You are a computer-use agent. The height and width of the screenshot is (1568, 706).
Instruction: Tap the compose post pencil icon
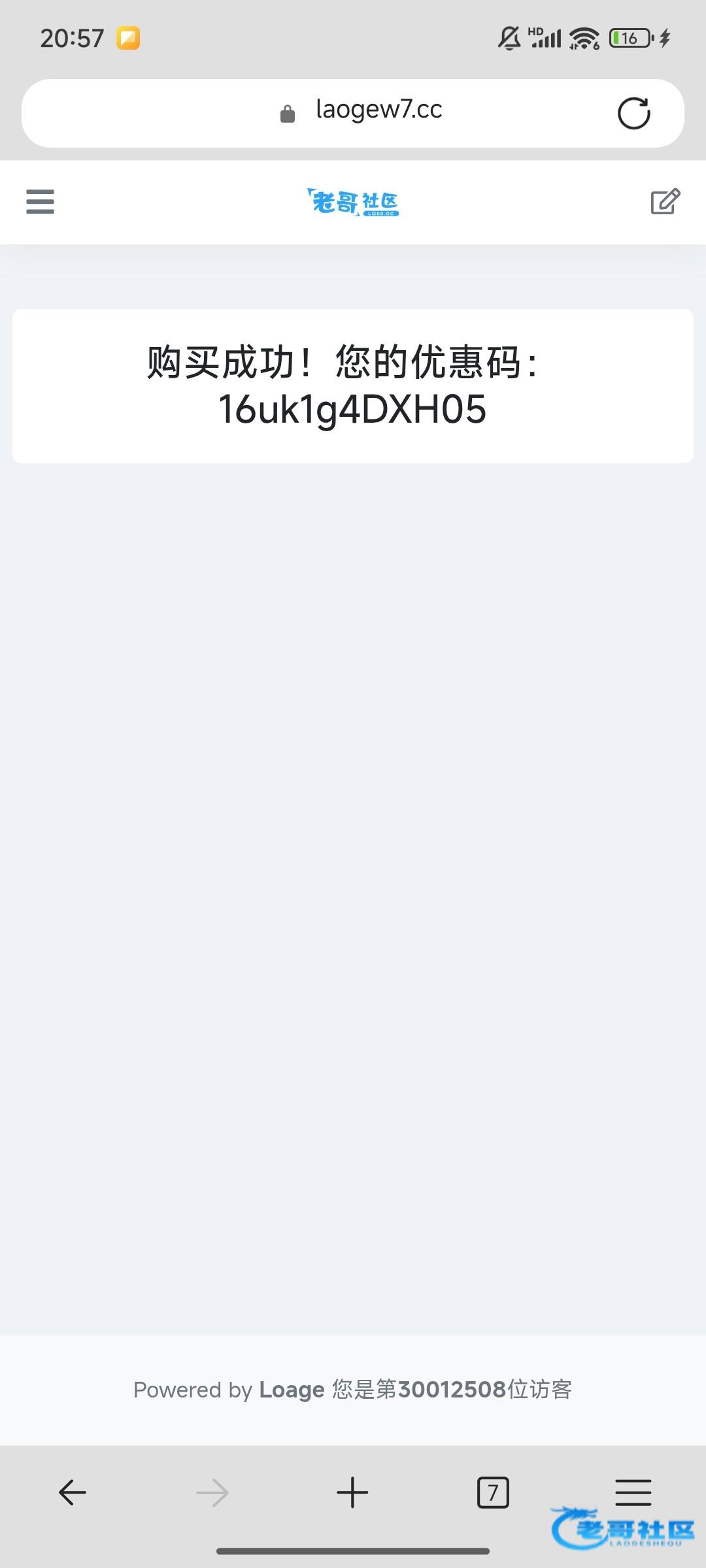[665, 201]
